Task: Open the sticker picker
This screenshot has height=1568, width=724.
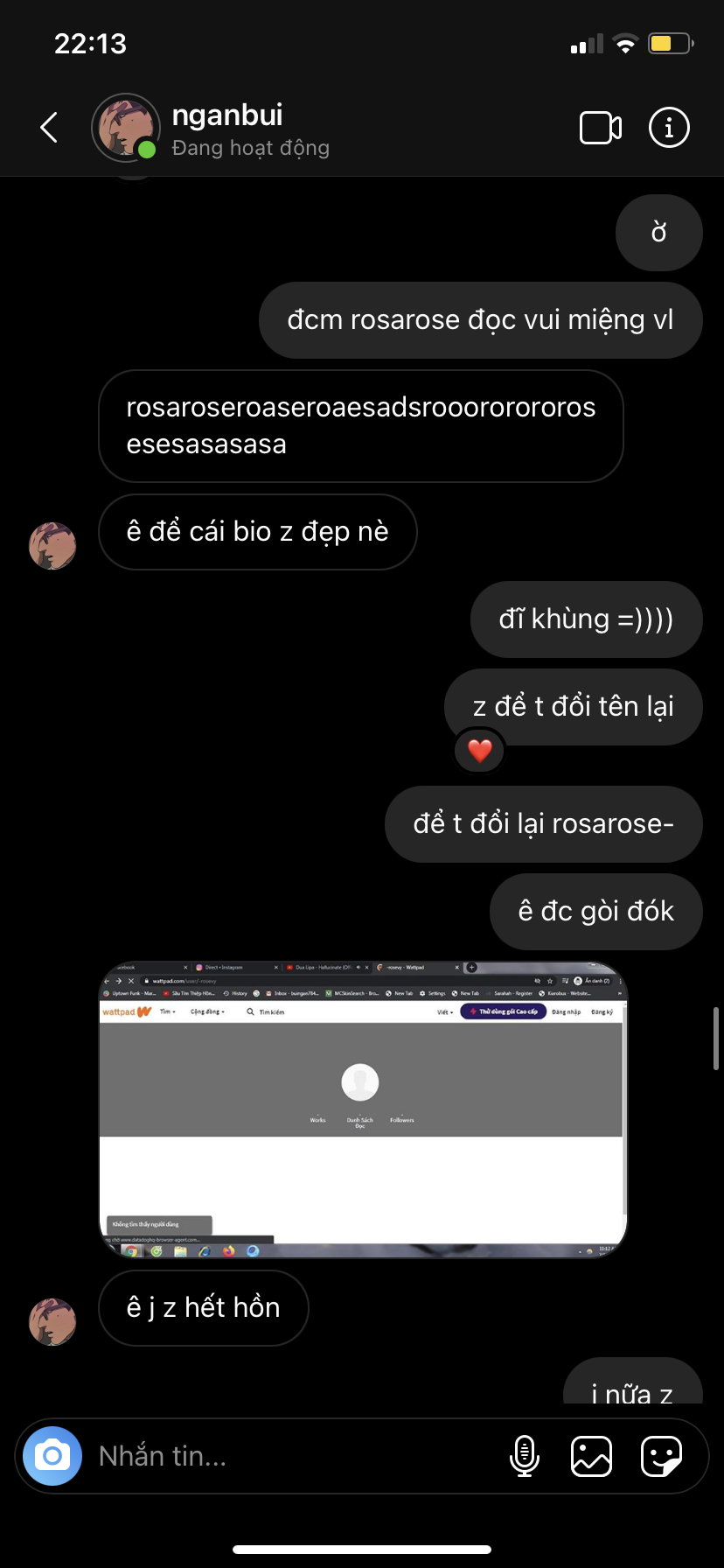Action: pyautogui.click(x=661, y=1456)
